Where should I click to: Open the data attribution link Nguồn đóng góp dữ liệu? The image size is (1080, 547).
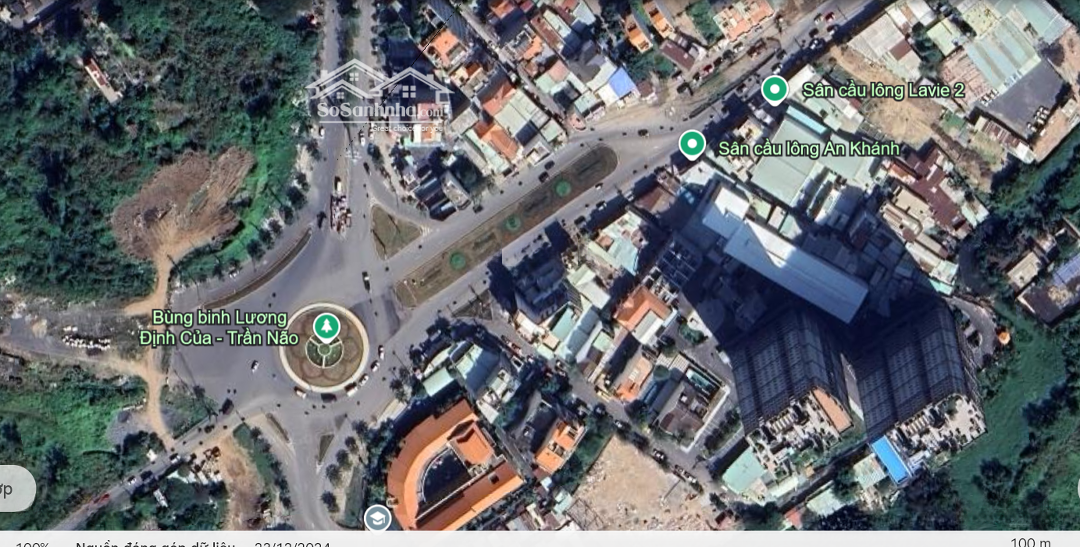pyautogui.click(x=155, y=544)
